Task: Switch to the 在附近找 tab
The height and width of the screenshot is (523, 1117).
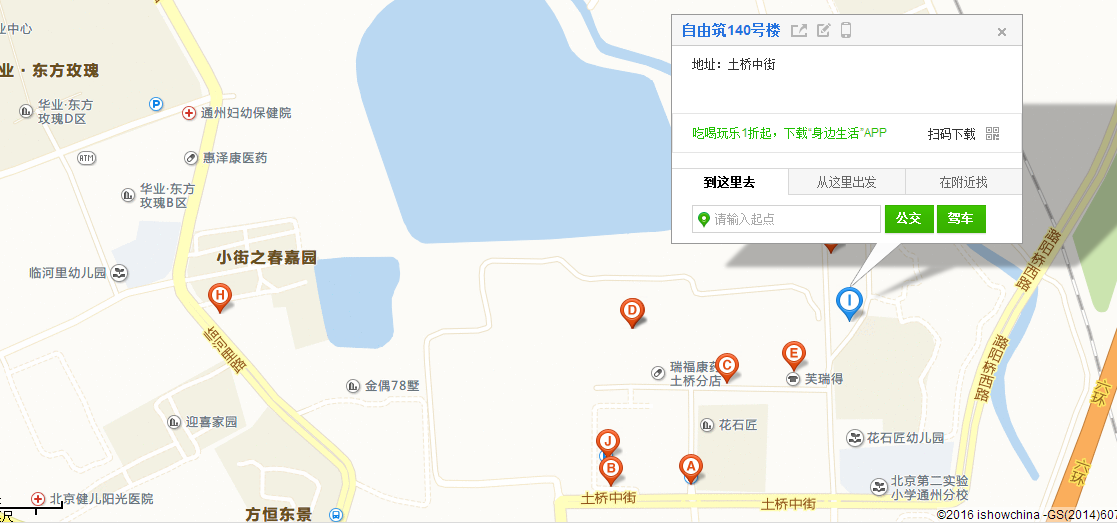Action: (963, 182)
